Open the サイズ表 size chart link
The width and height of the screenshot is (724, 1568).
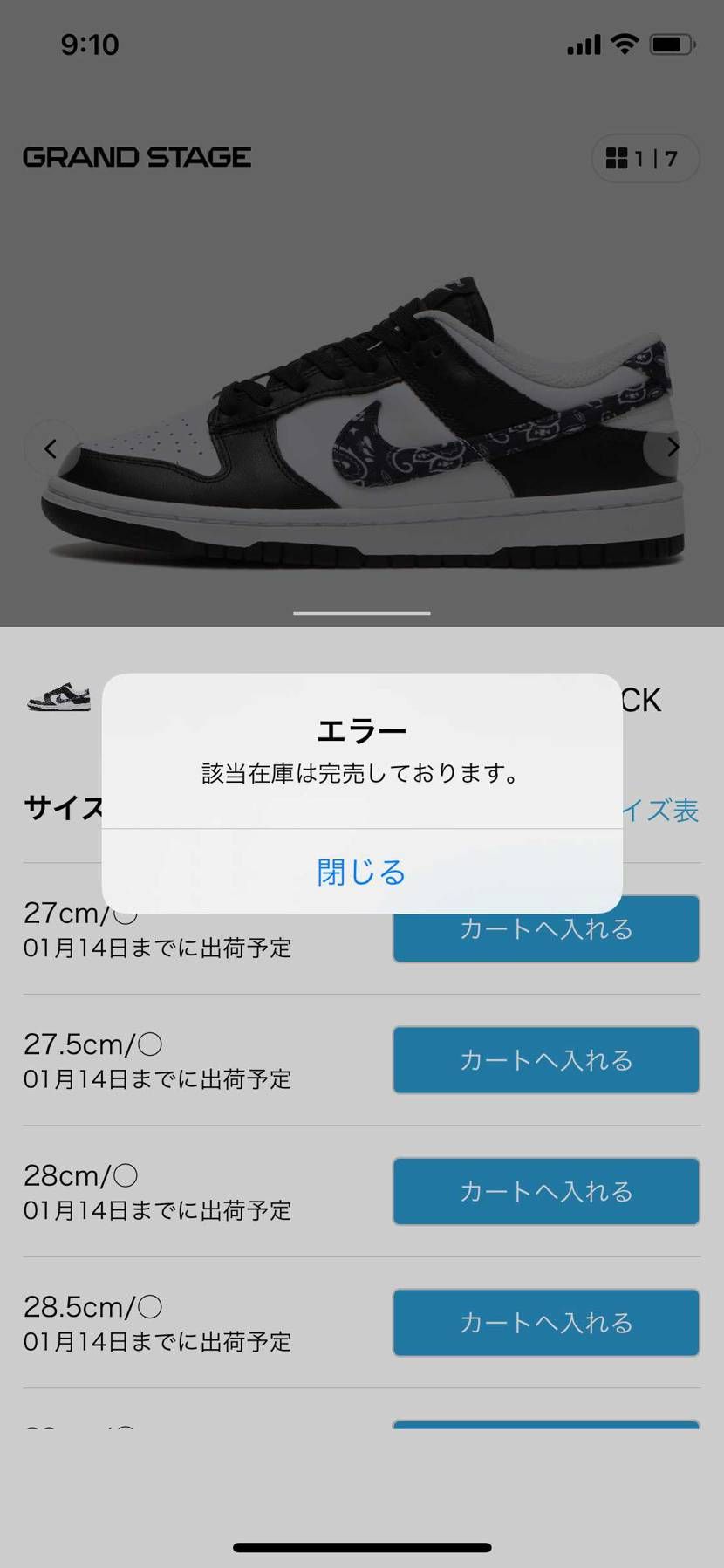661,810
